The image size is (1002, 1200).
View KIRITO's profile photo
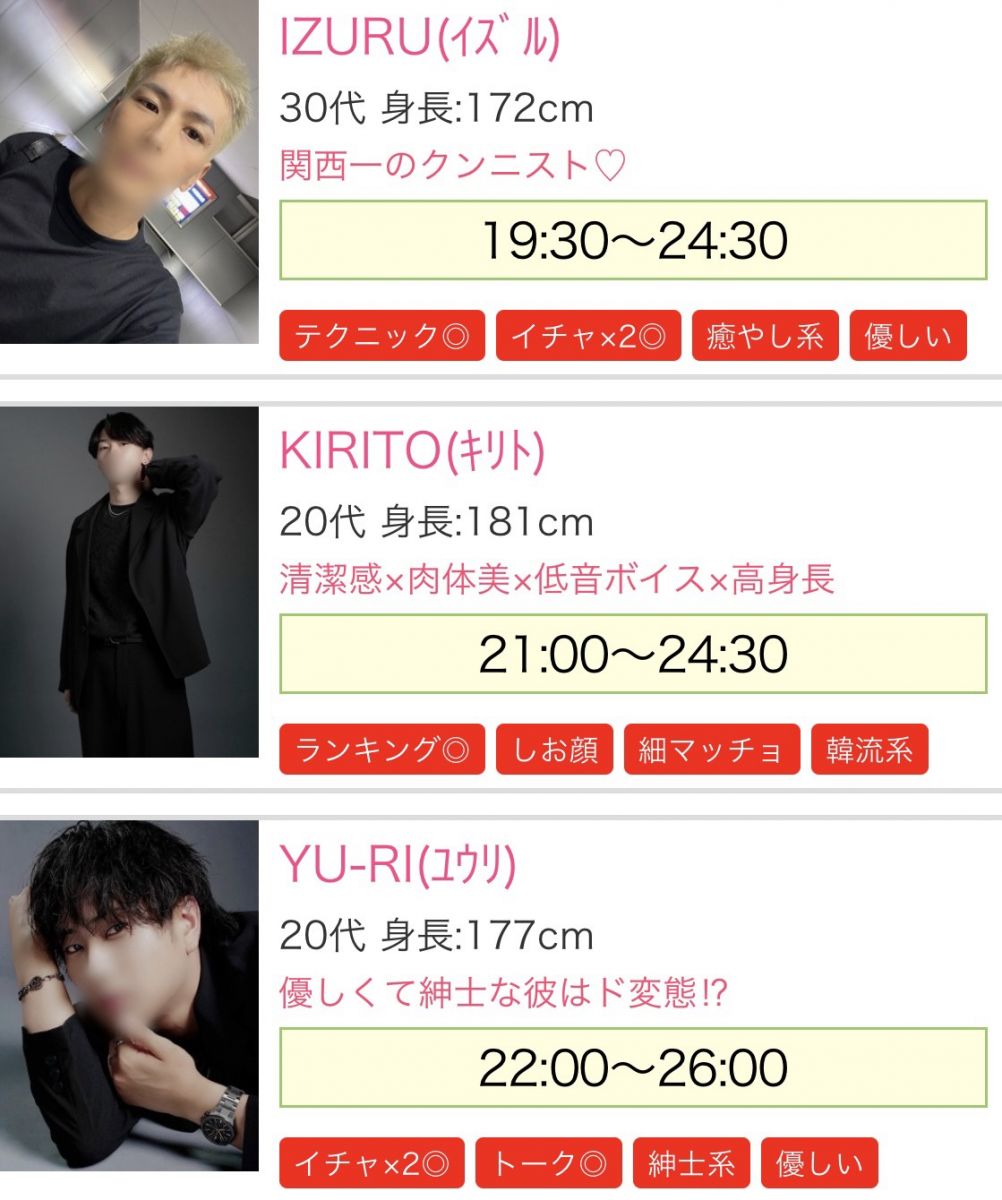(129, 581)
